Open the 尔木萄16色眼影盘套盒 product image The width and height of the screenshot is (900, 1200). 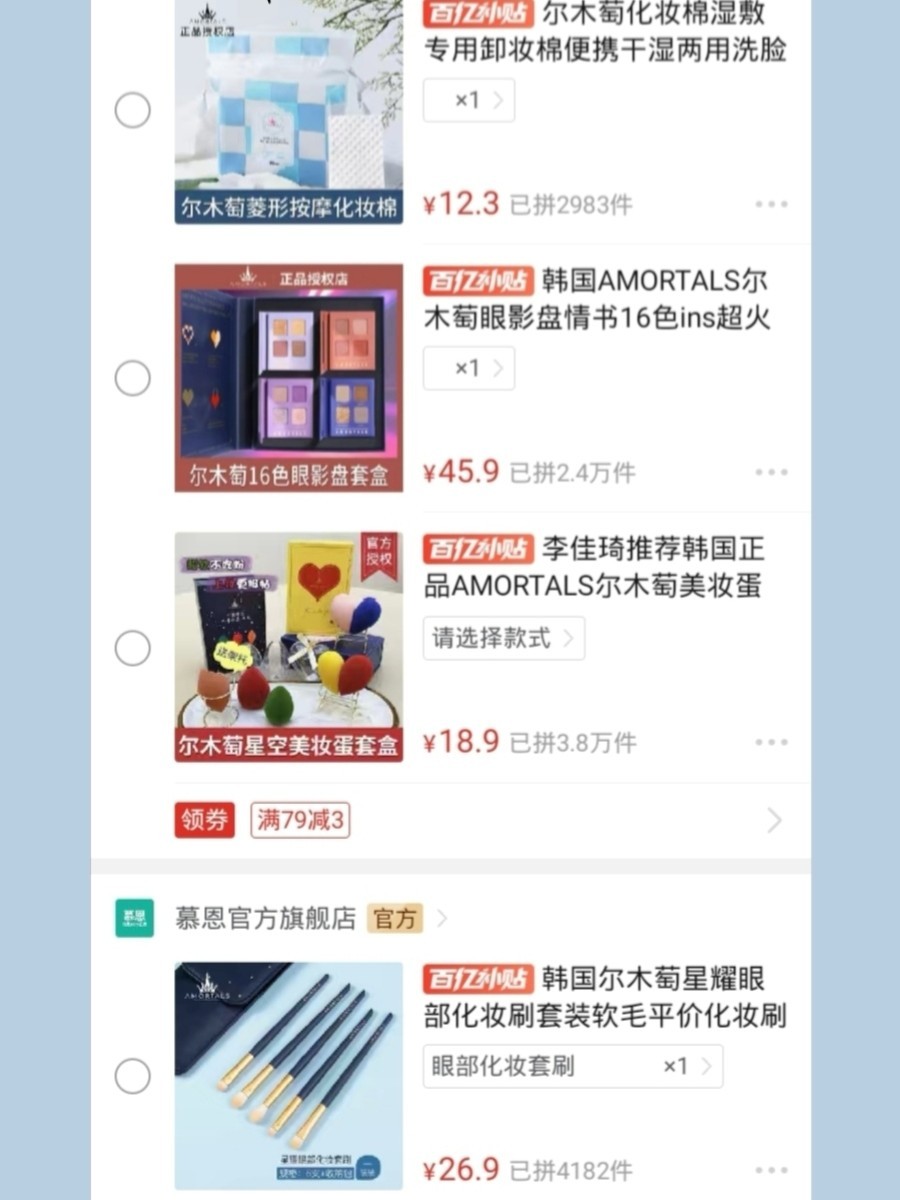point(289,377)
